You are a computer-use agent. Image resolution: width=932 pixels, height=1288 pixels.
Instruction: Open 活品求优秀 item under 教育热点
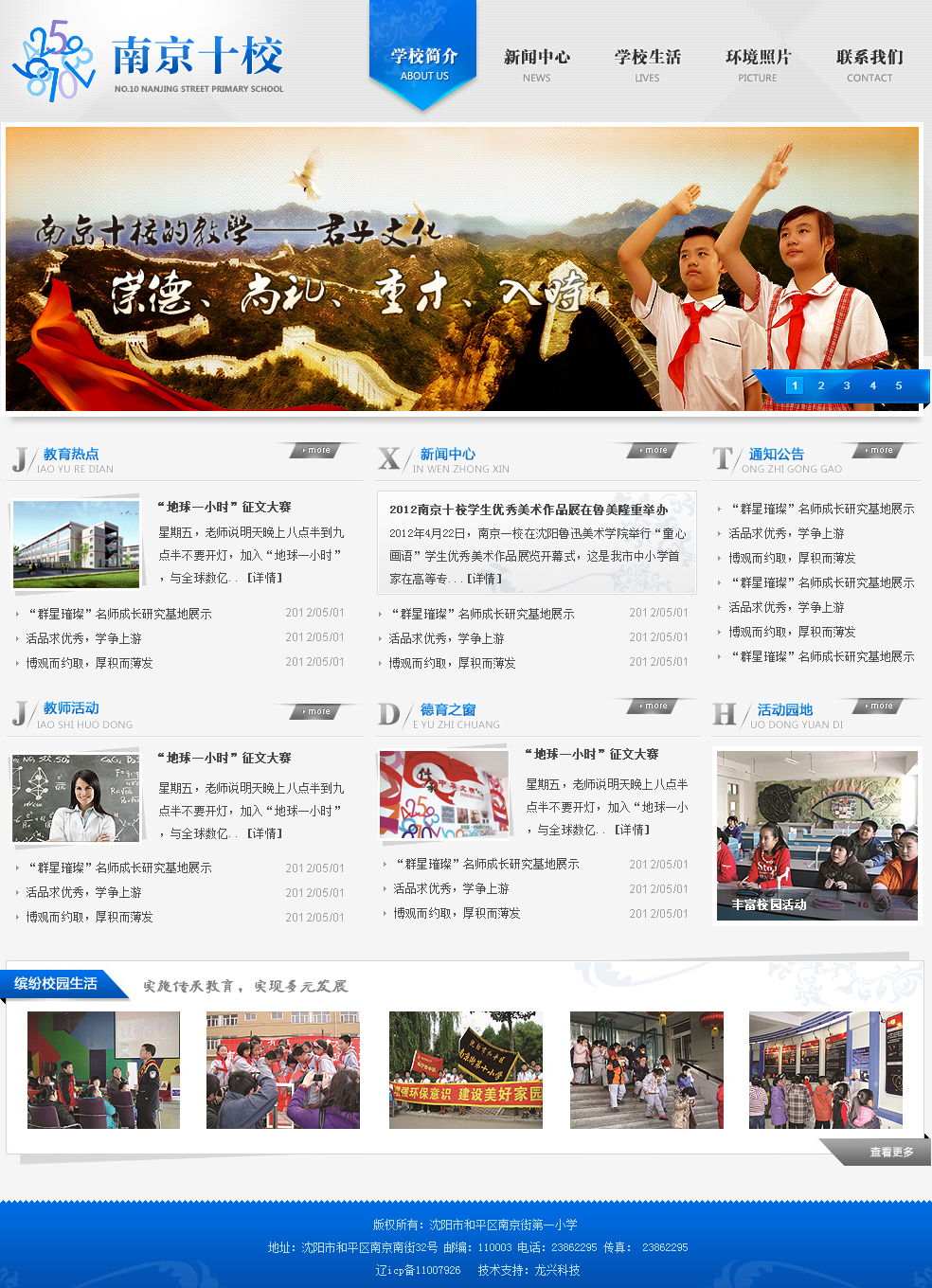tap(83, 638)
